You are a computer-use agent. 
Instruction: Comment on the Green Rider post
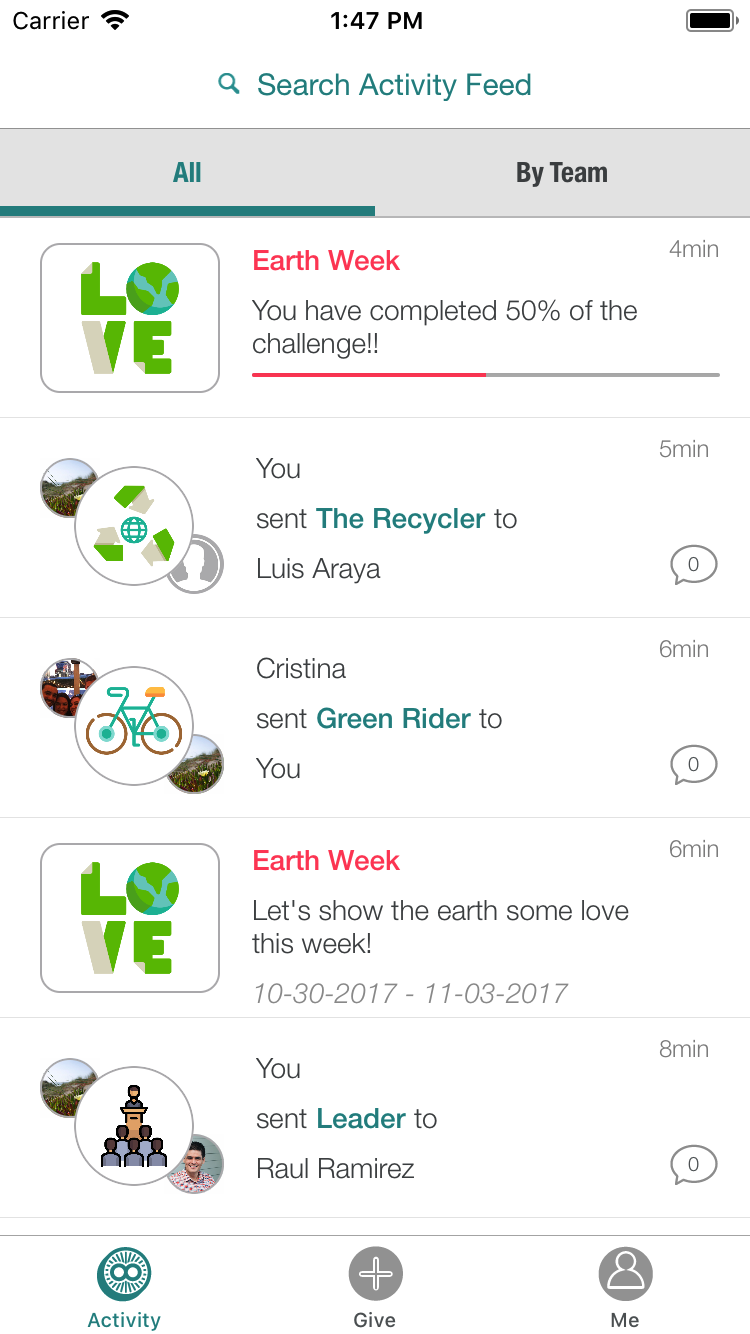coord(693,766)
